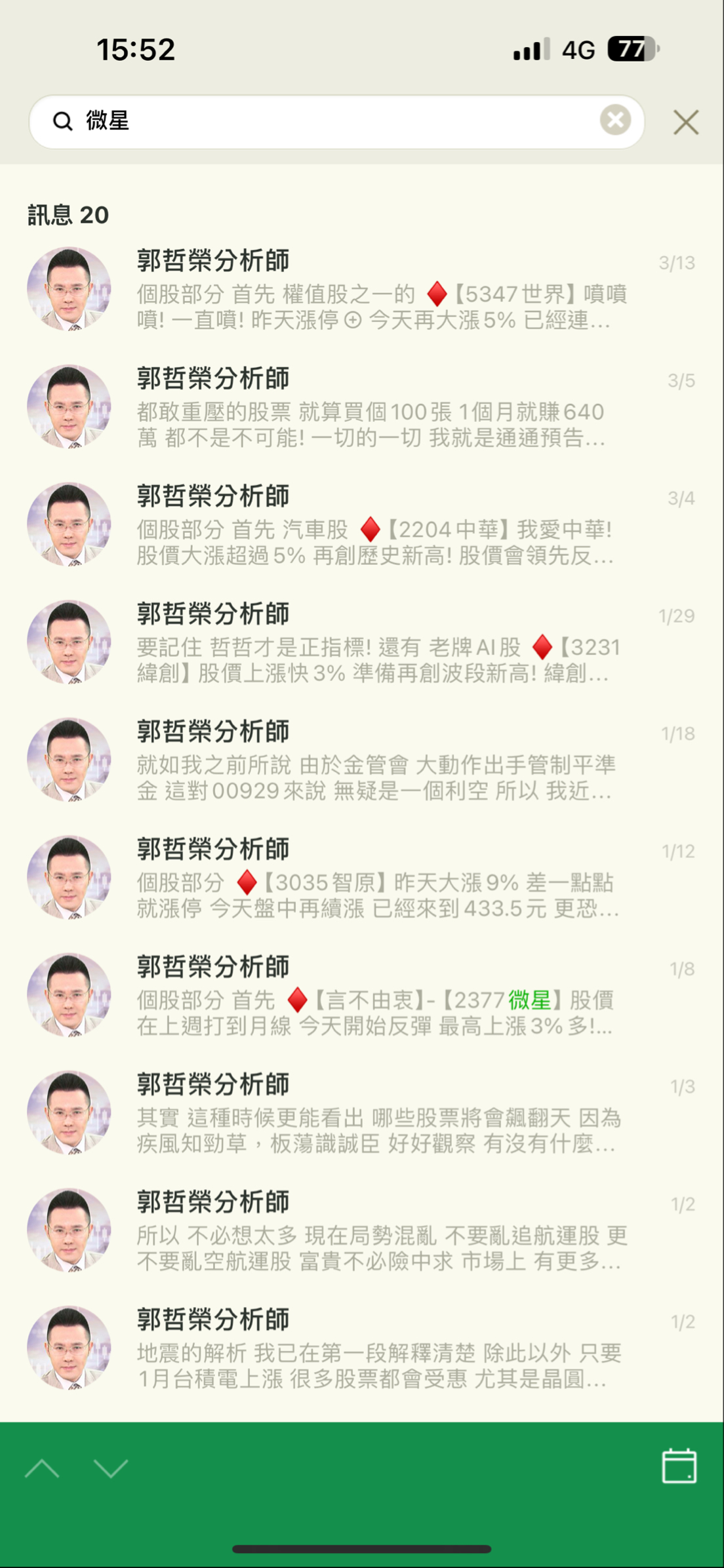724x1568 pixels.
Task: Open the 3/13 message result
Action: pos(380,290)
